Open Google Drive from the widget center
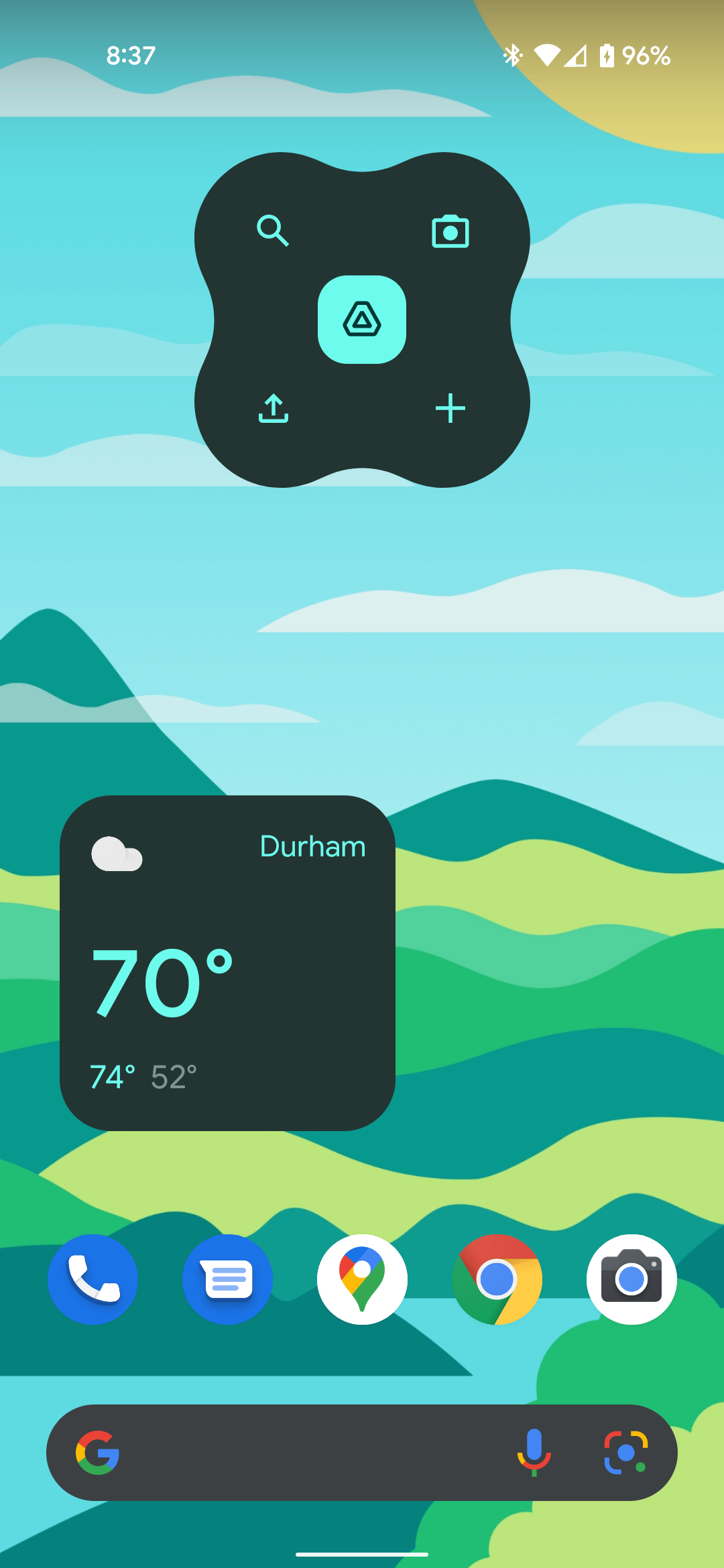This screenshot has width=724, height=1568. (362, 320)
